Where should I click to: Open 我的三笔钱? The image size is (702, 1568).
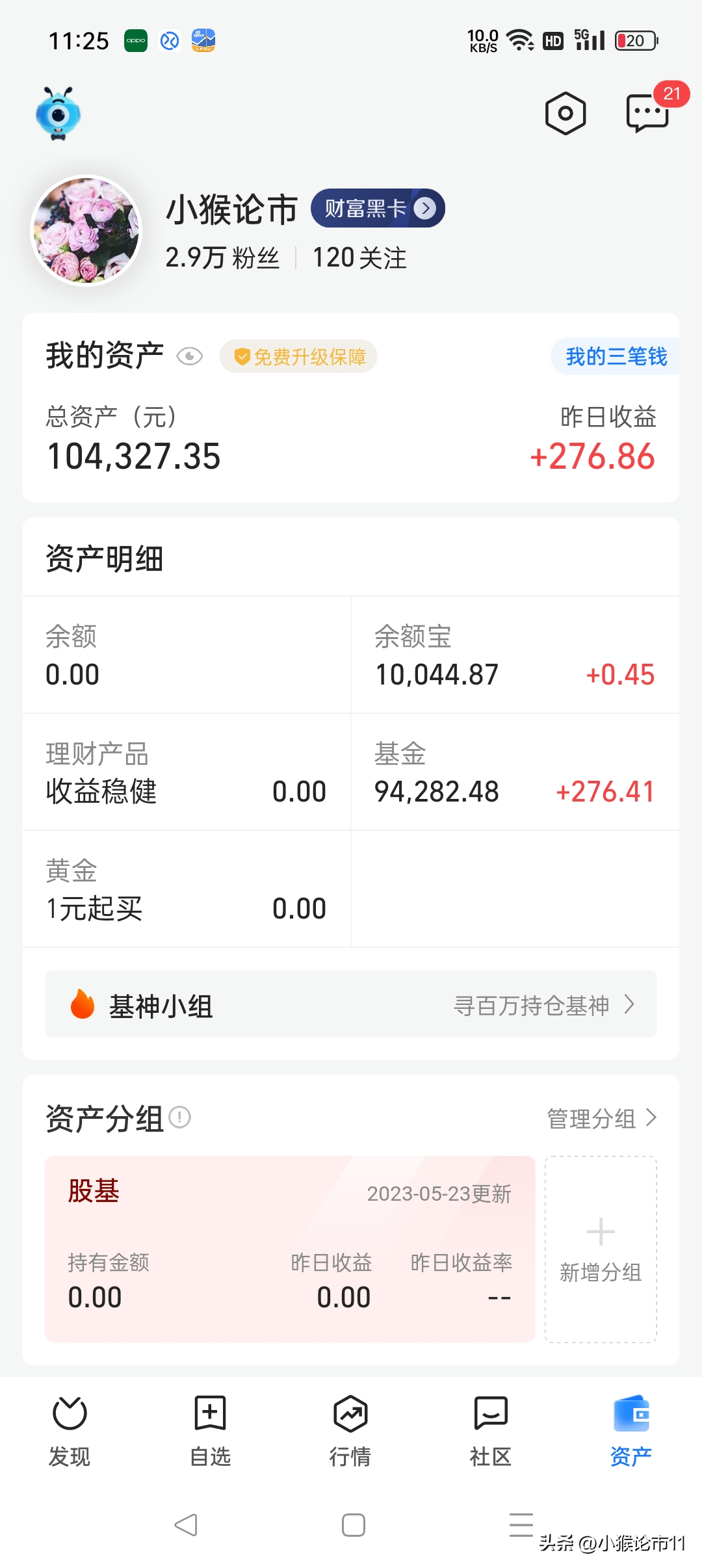click(615, 356)
